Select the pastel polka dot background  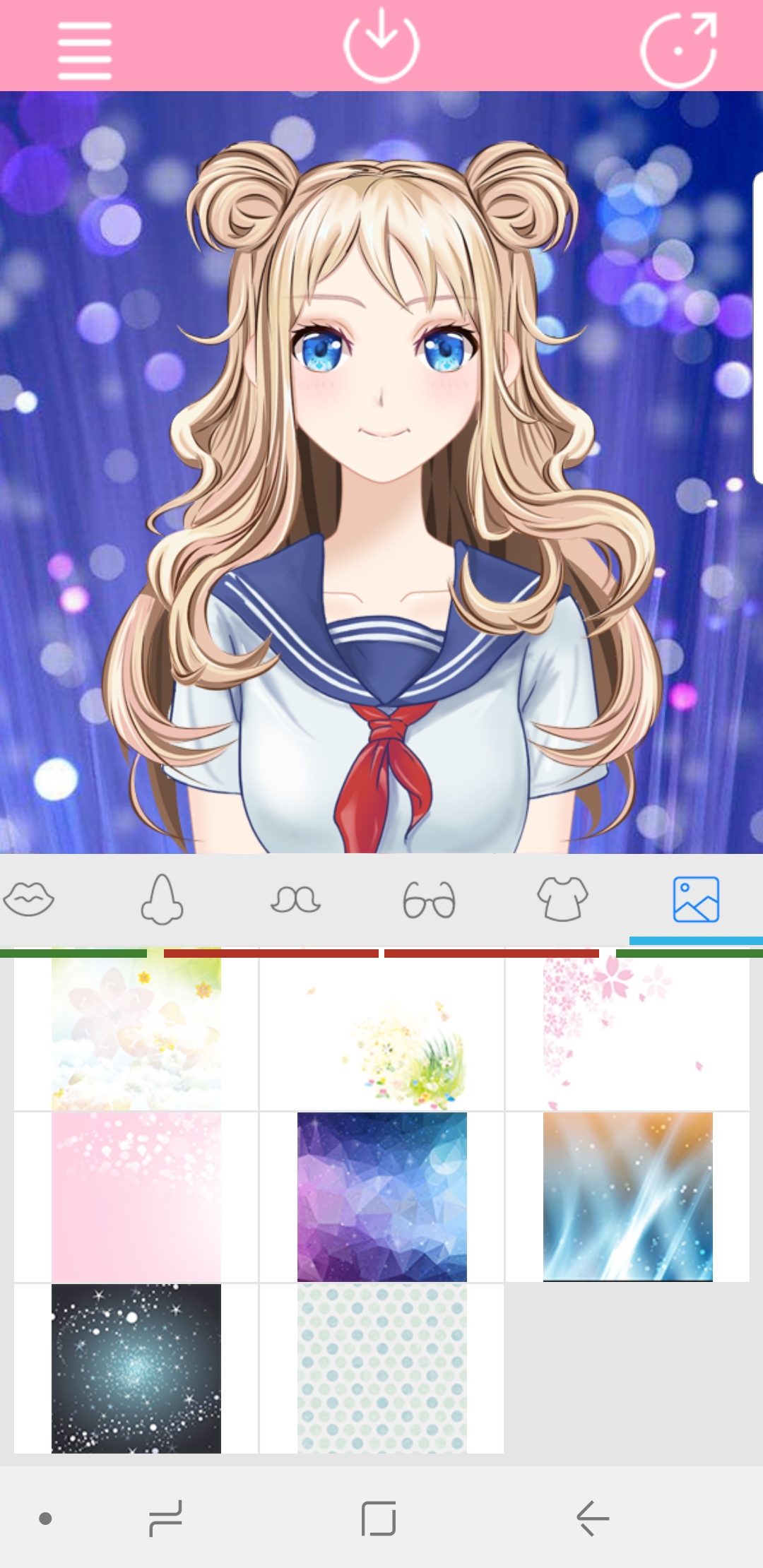pyautogui.click(x=381, y=1369)
